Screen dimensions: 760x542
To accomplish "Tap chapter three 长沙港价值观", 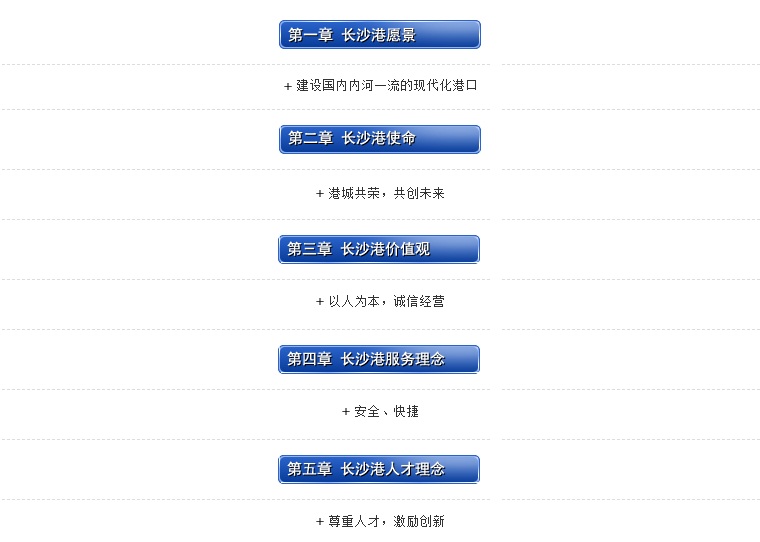I will 379,249.
